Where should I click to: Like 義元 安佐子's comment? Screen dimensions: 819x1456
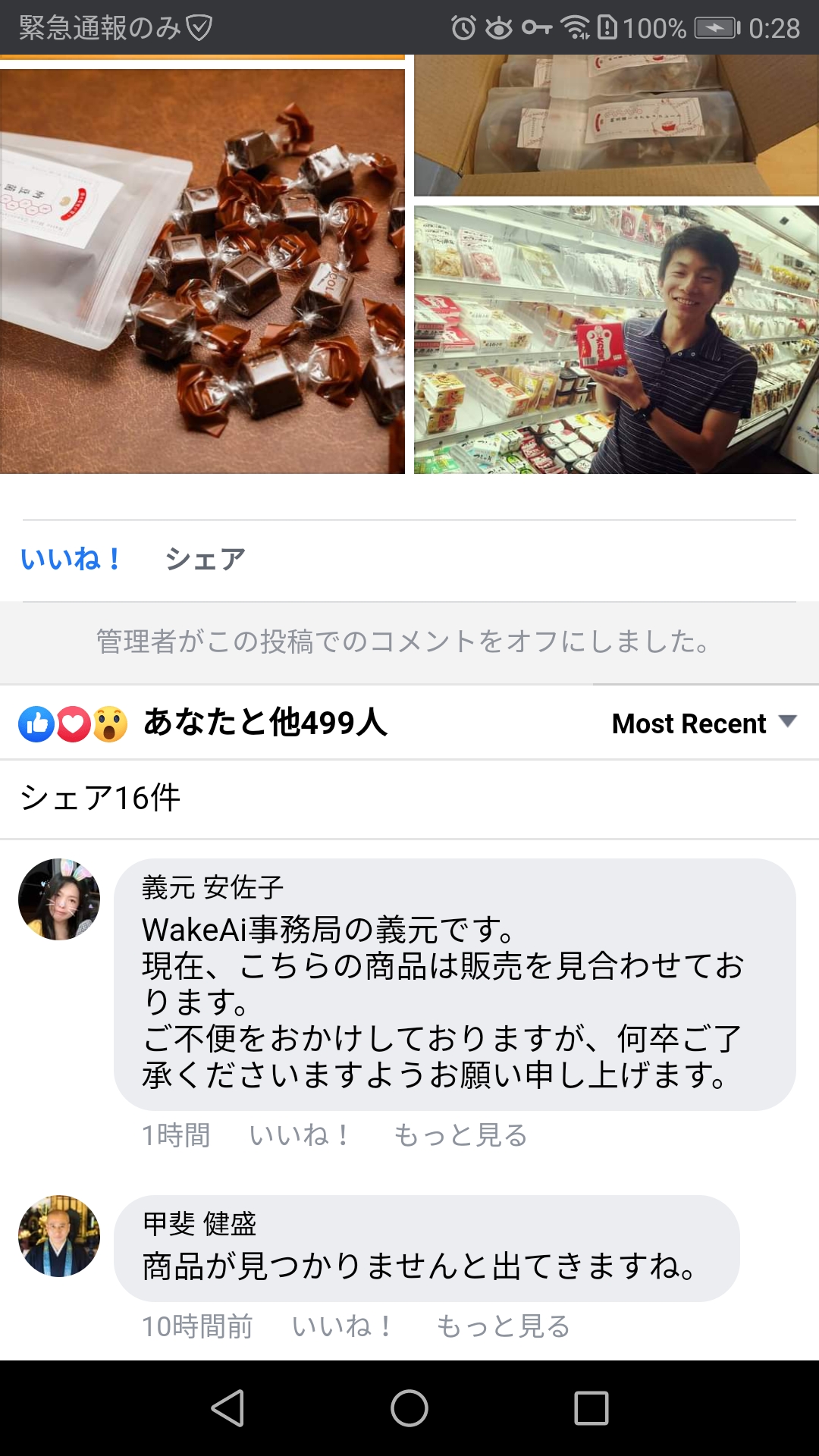[300, 1135]
